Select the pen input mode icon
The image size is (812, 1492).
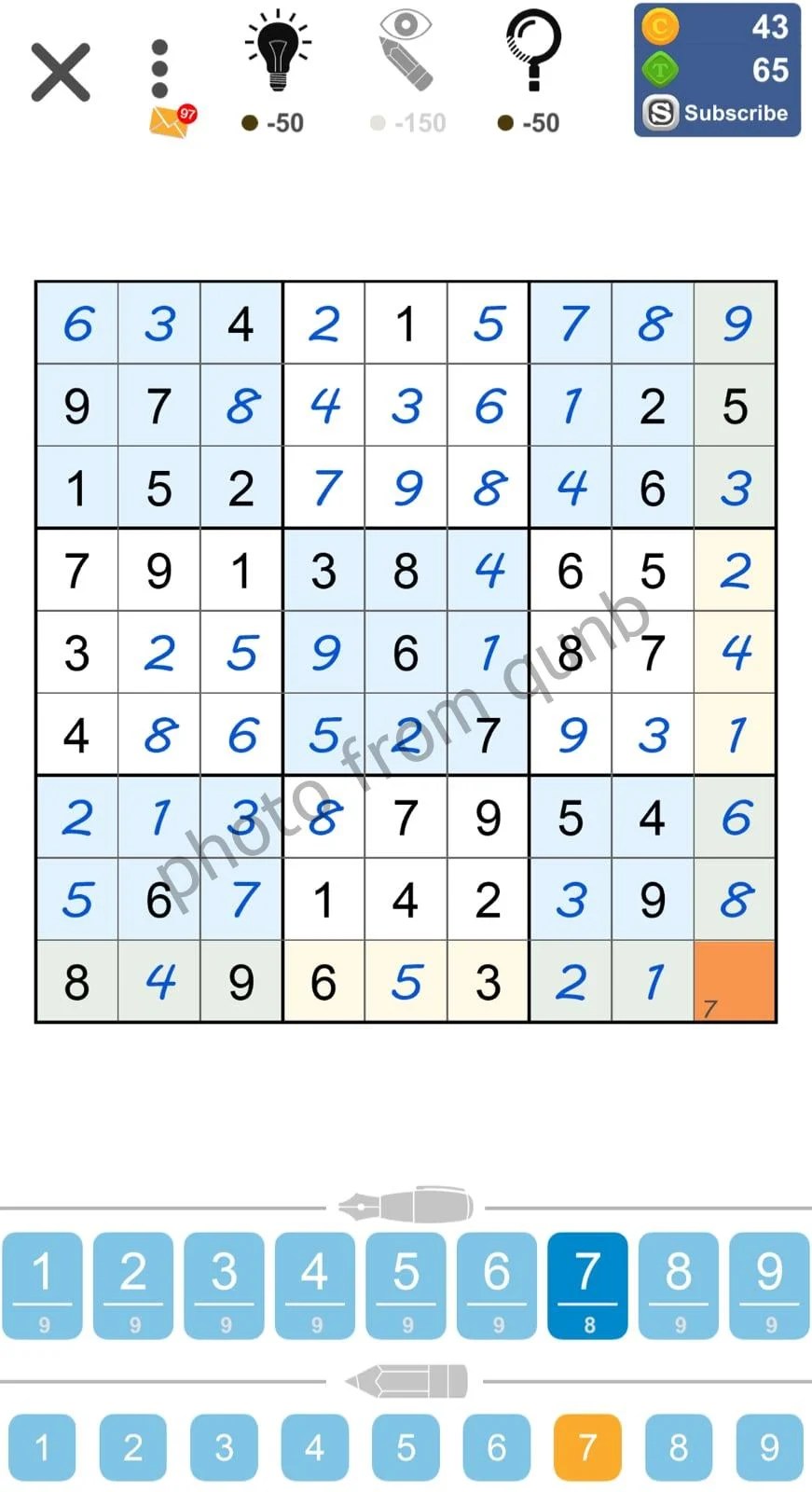coord(406,1205)
